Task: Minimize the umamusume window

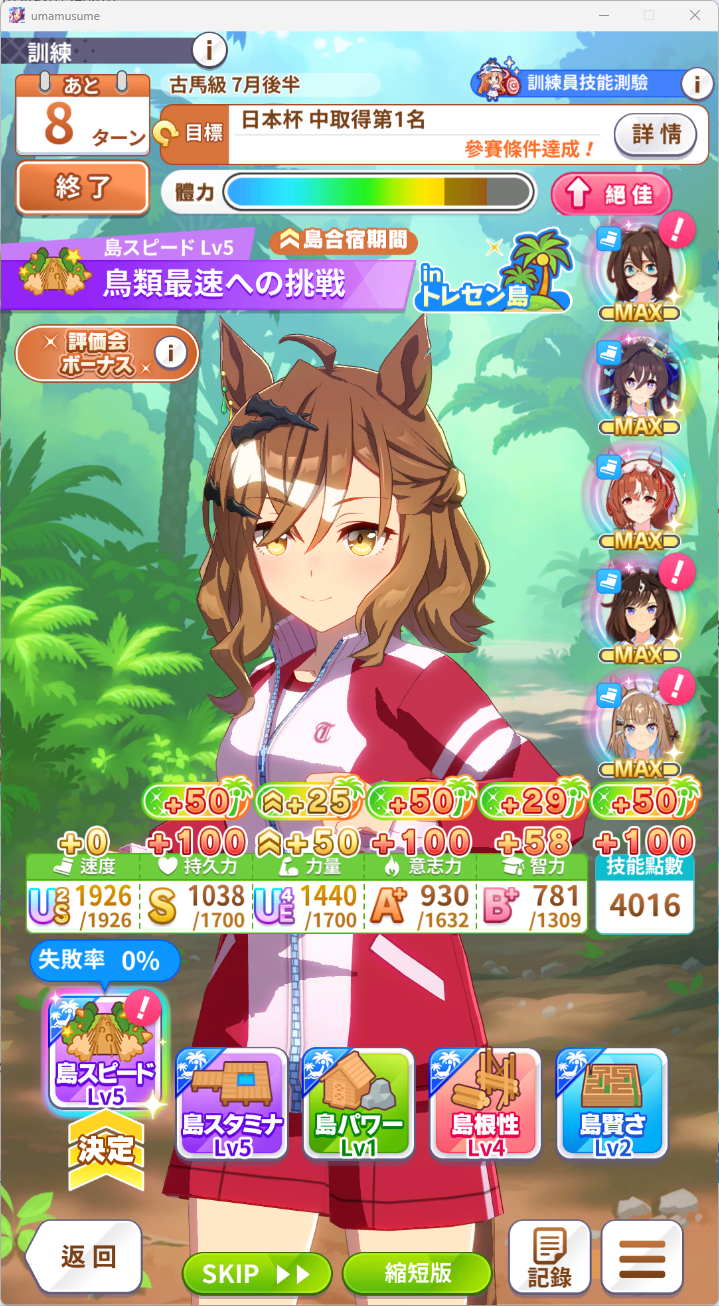Action: point(603,15)
